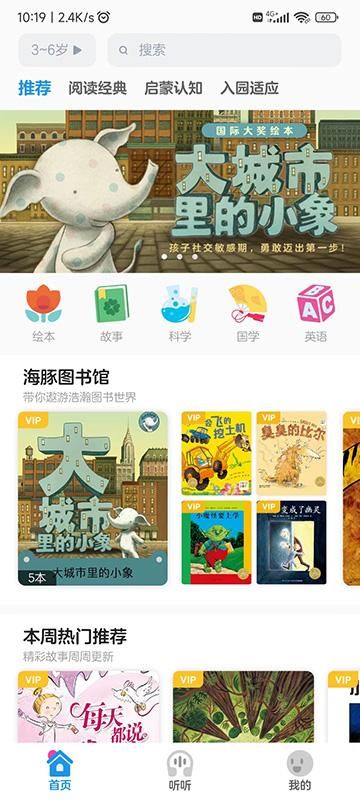
Task: Select the 入园适应 tab
Action: coord(249,88)
